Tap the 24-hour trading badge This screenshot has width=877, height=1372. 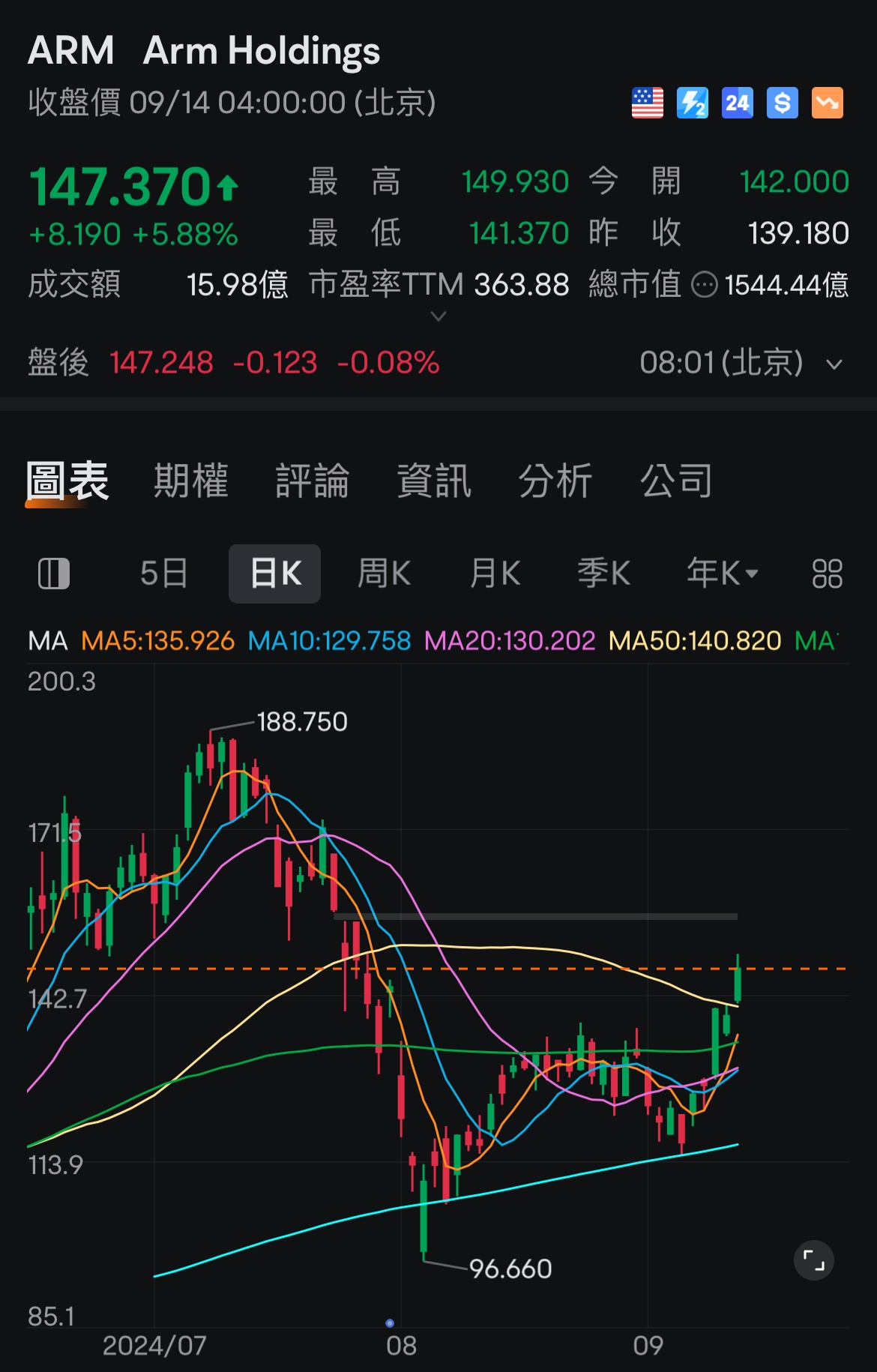pos(737,103)
